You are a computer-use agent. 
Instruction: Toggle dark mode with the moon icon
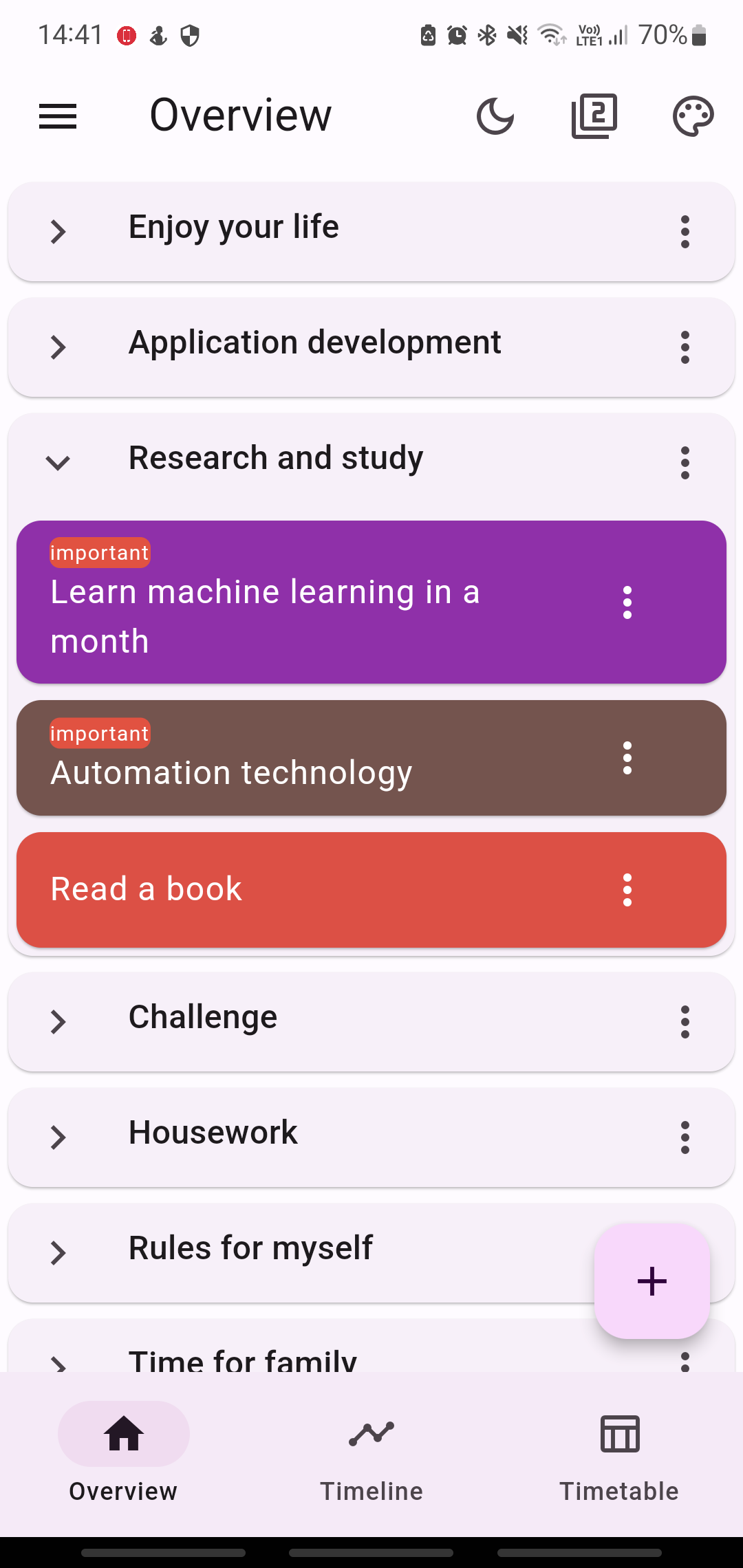pos(495,116)
